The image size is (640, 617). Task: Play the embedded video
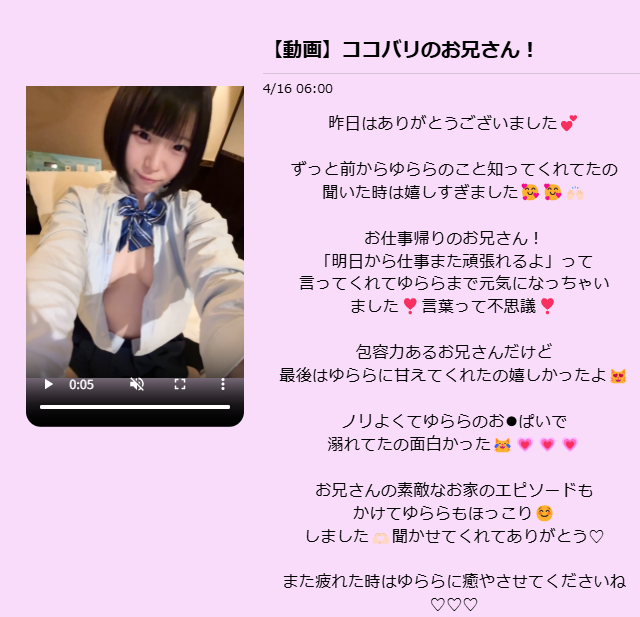tap(47, 384)
